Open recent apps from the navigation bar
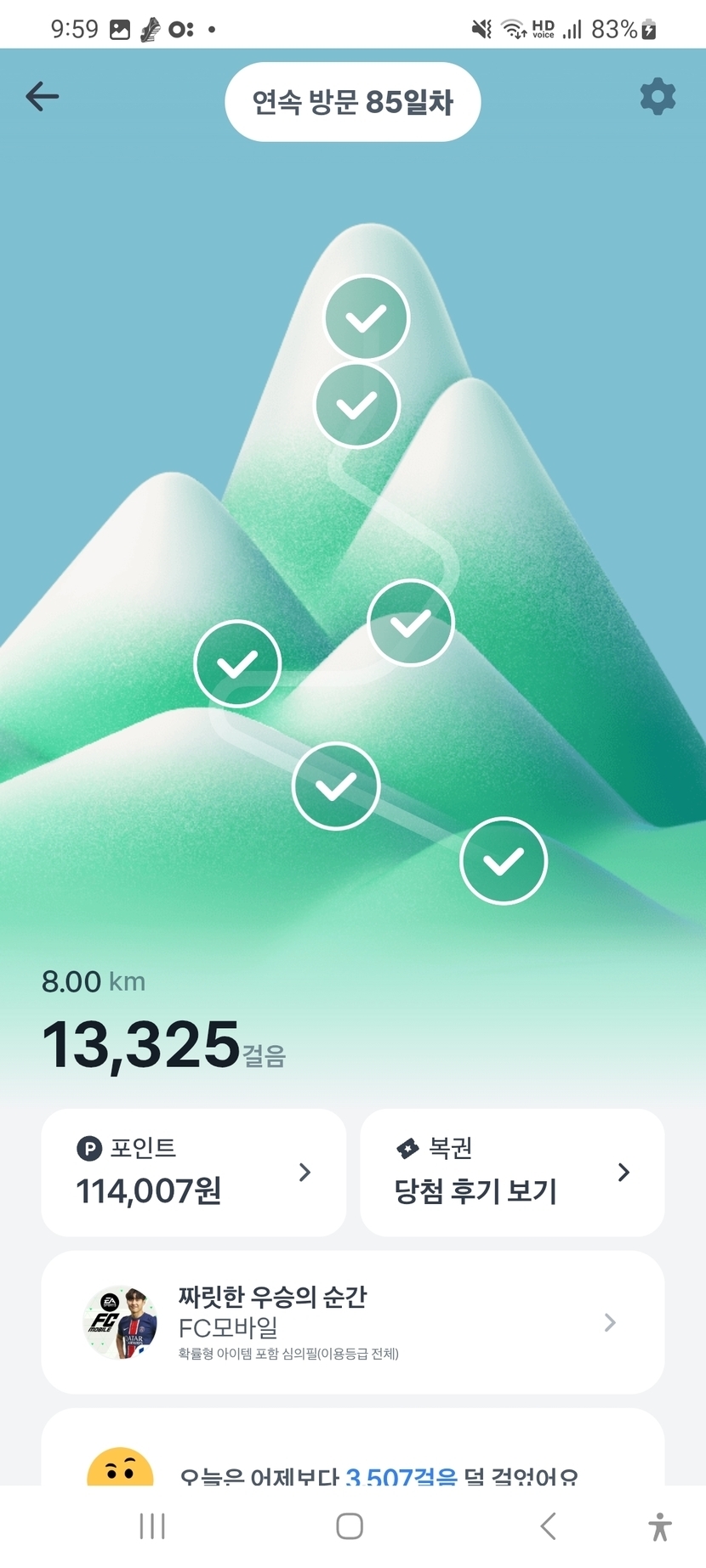This screenshot has height=1568, width=706. point(152,1525)
